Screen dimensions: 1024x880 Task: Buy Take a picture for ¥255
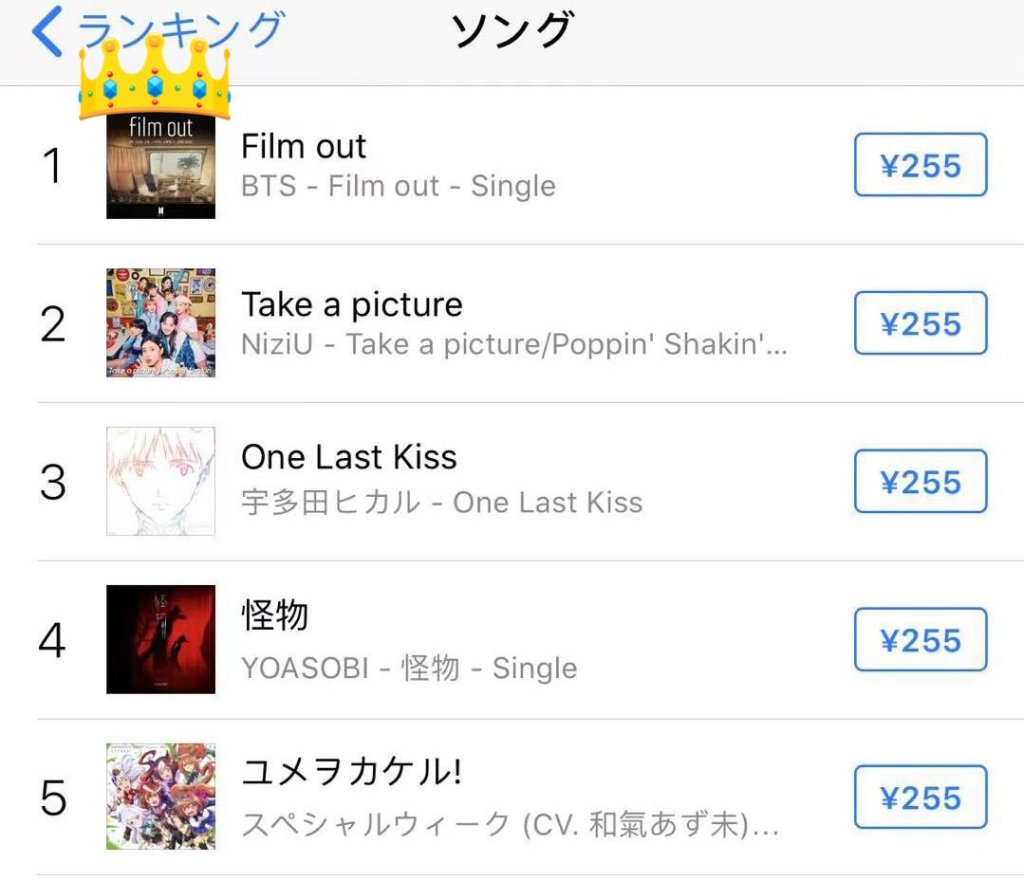(920, 323)
